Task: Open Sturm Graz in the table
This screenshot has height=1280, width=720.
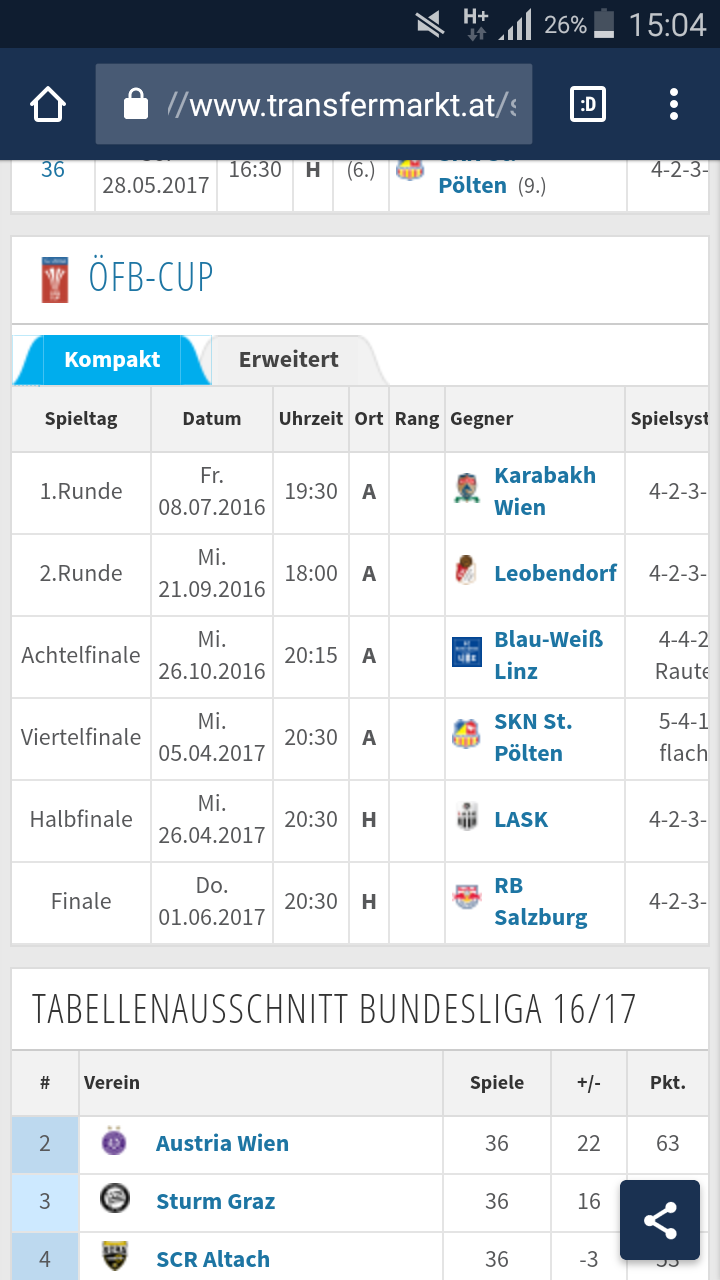Action: [x=215, y=1201]
